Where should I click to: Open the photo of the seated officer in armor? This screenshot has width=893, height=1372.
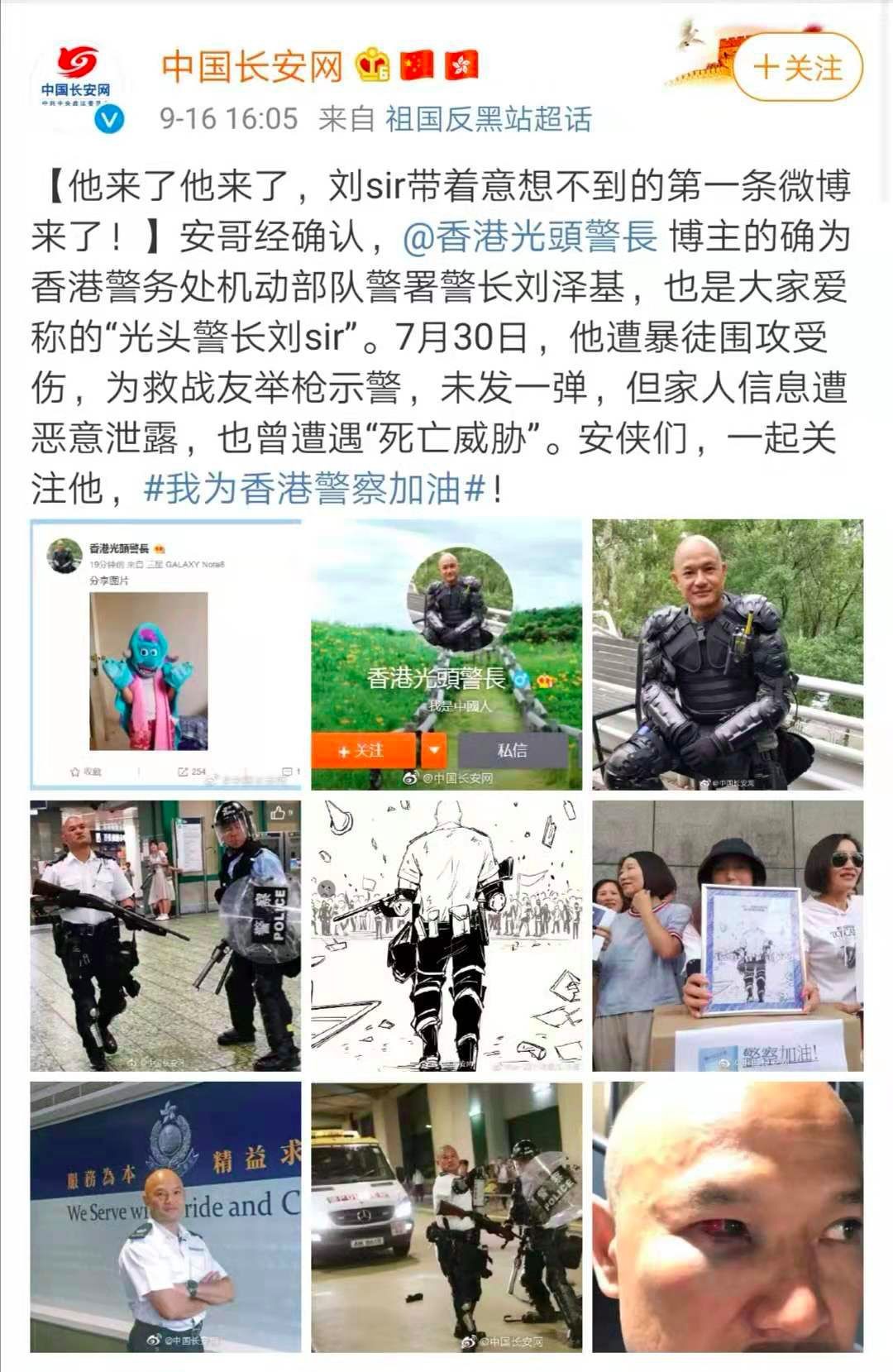click(728, 654)
